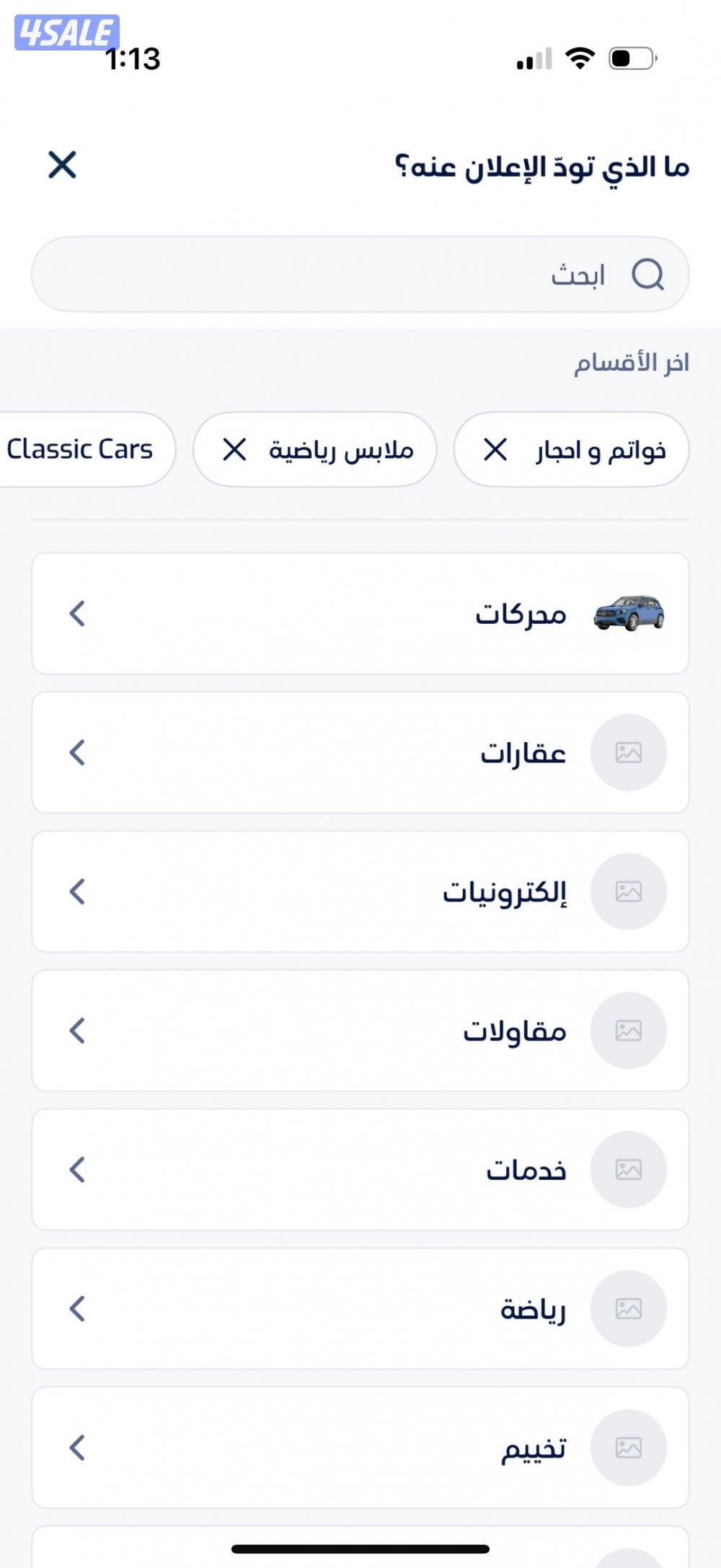Tap the ابحث search field
The height and width of the screenshot is (1568, 721).
coord(360,275)
